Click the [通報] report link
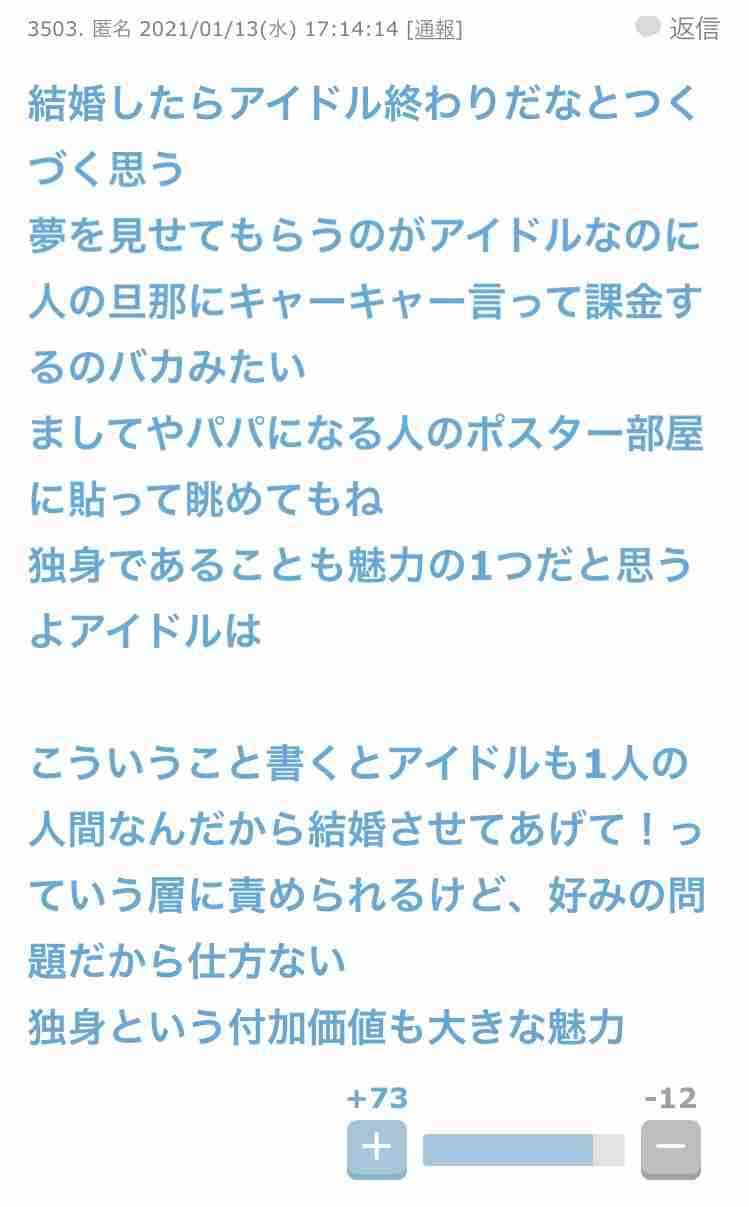This screenshot has height=1207, width=749. tap(432, 30)
